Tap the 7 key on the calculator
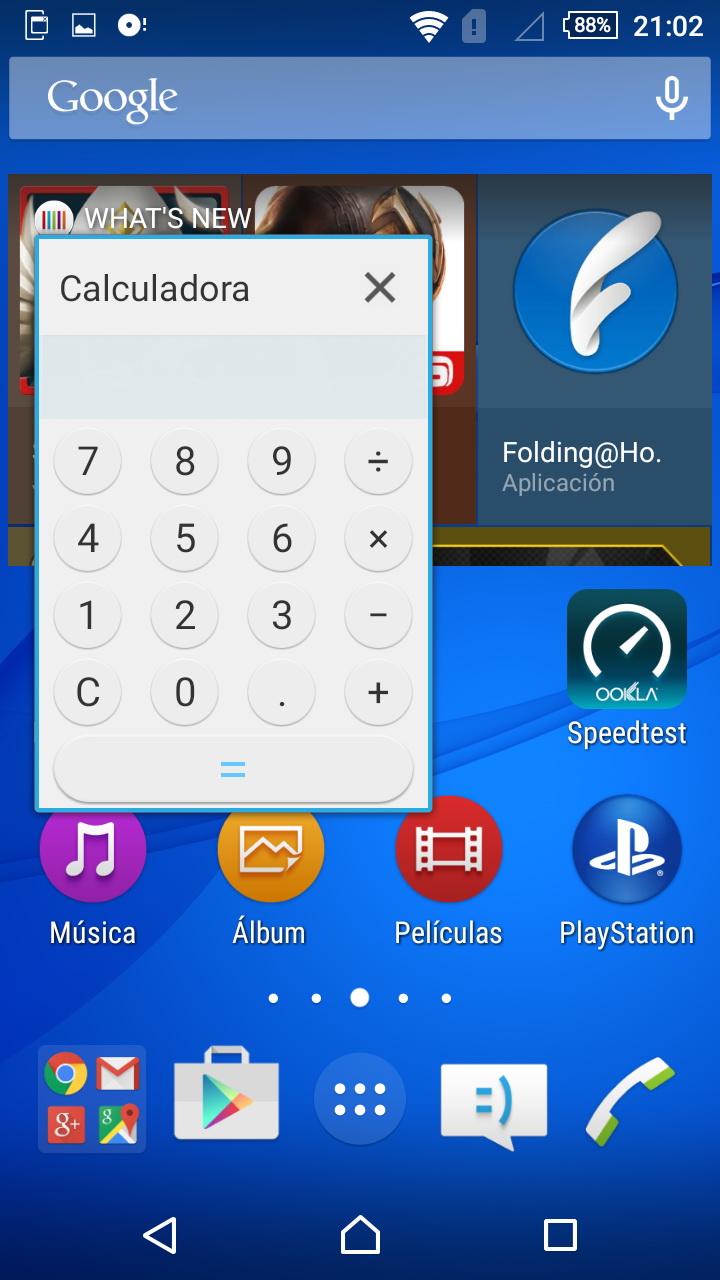 point(88,461)
